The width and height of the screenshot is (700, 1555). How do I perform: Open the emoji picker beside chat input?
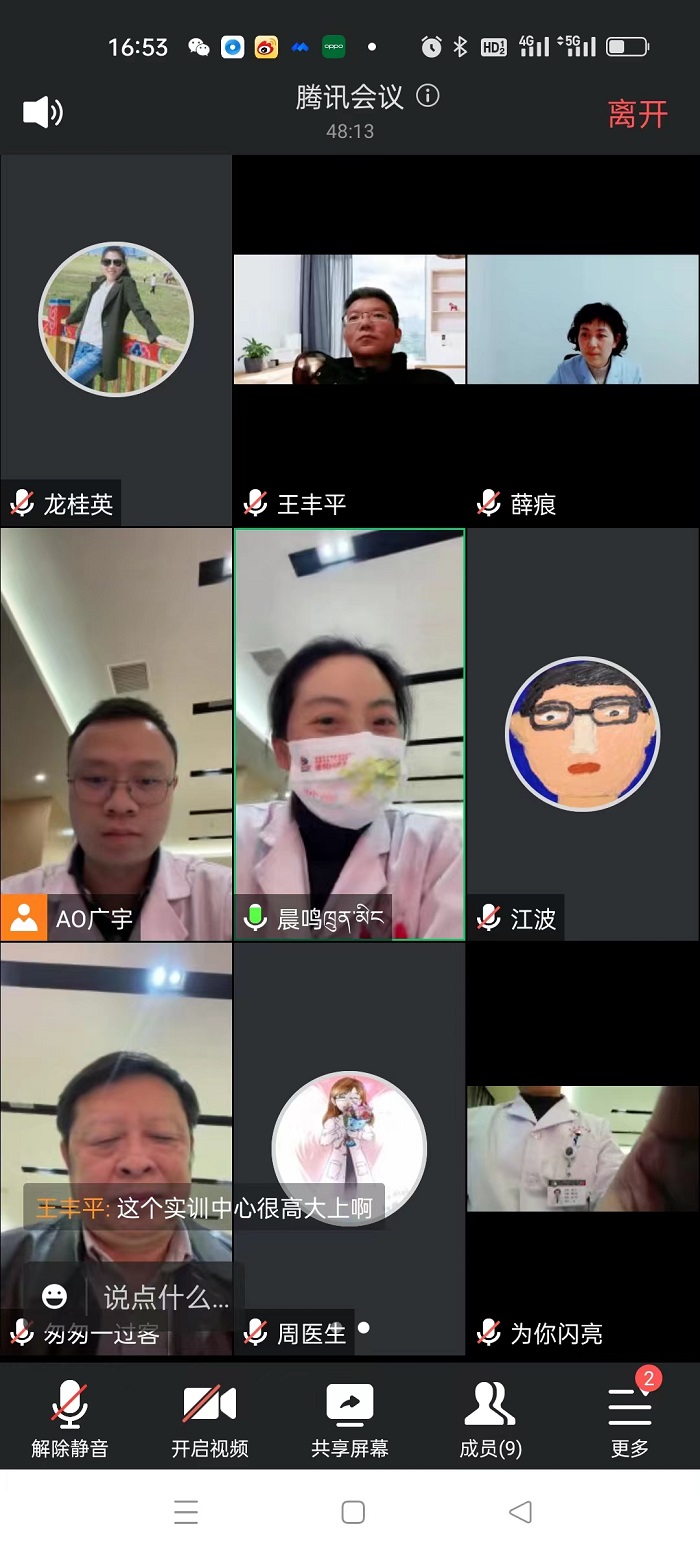(x=55, y=1297)
